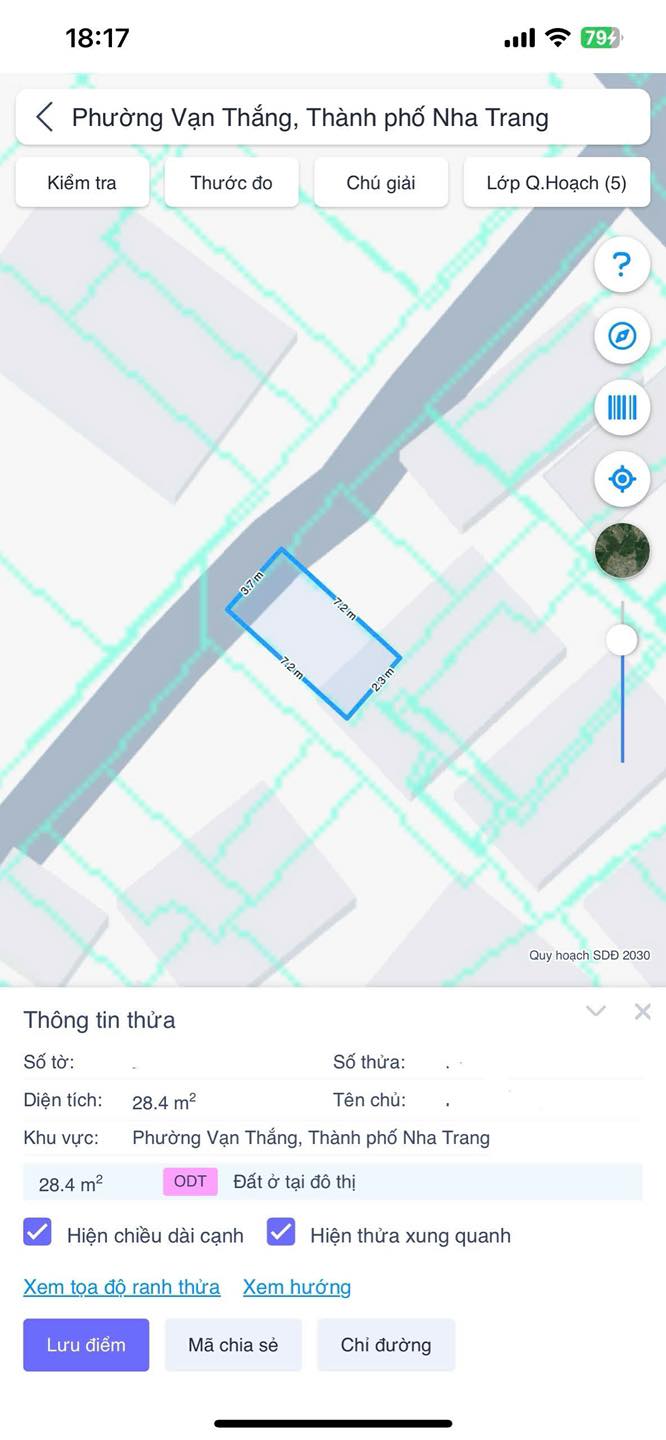Uncheck Hiện chiều dài cạnh
The width and height of the screenshot is (666, 1440).
pyautogui.click(x=38, y=1232)
